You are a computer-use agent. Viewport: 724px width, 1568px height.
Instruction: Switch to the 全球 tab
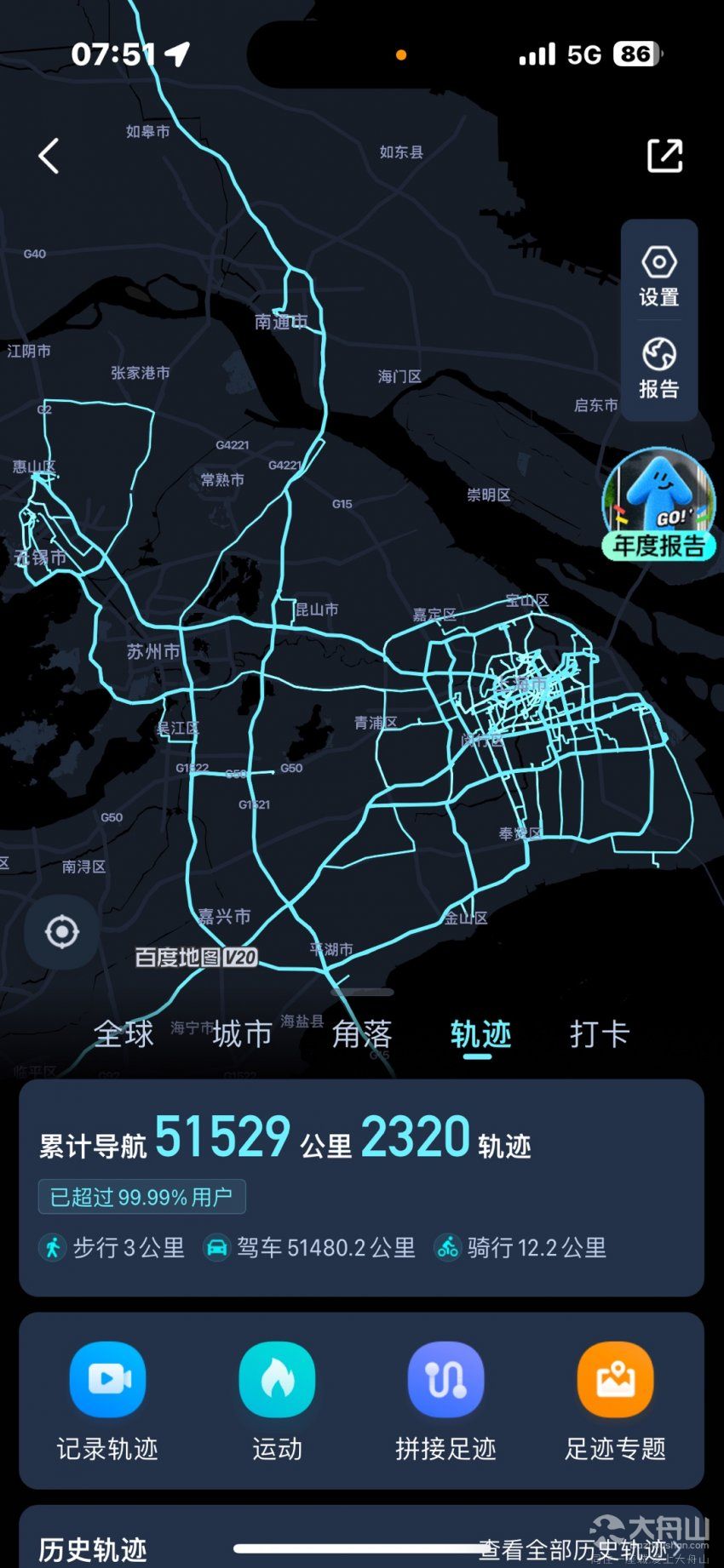point(124,1034)
